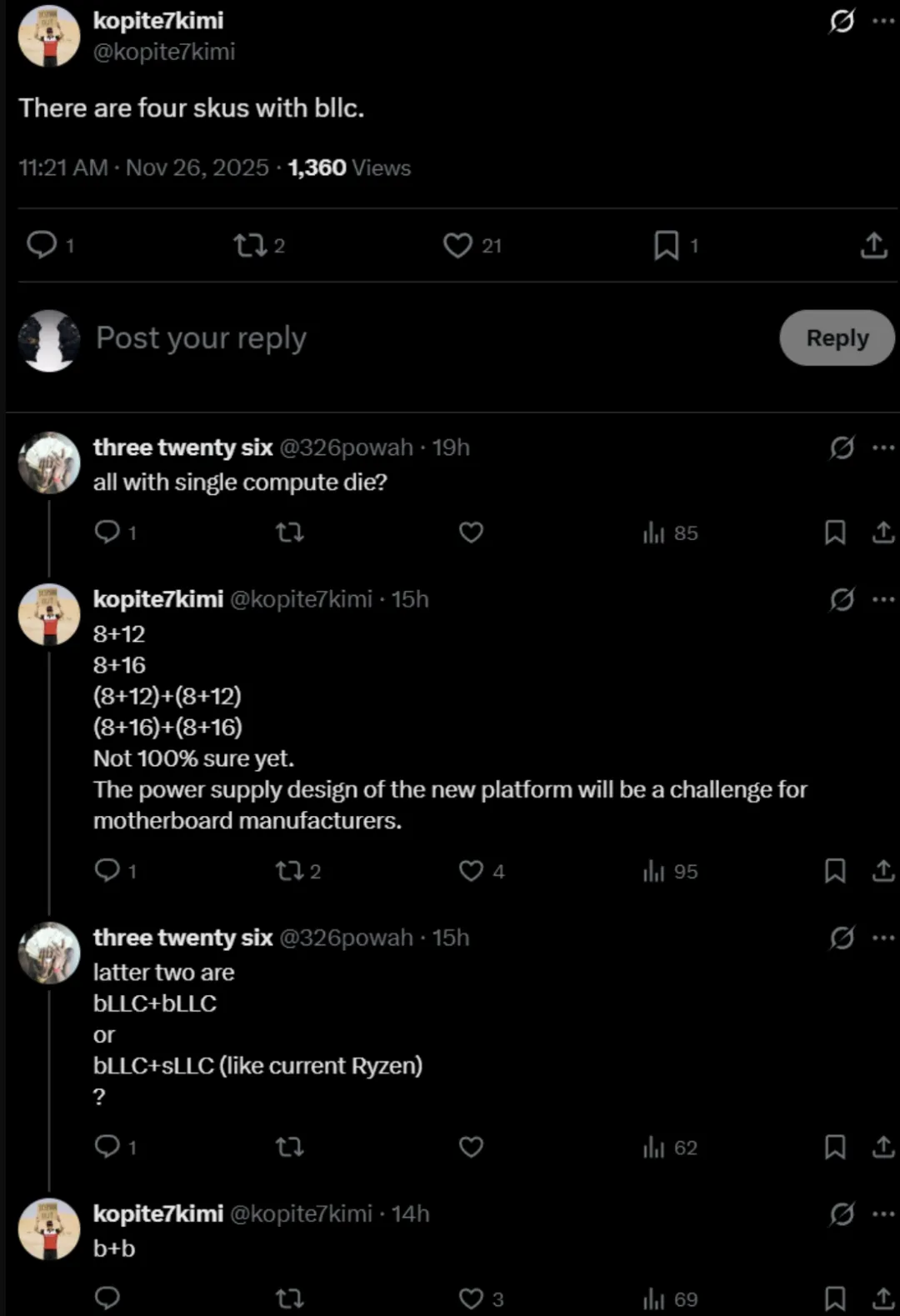Like the "b+b" reply

pyautogui.click(x=471, y=1298)
